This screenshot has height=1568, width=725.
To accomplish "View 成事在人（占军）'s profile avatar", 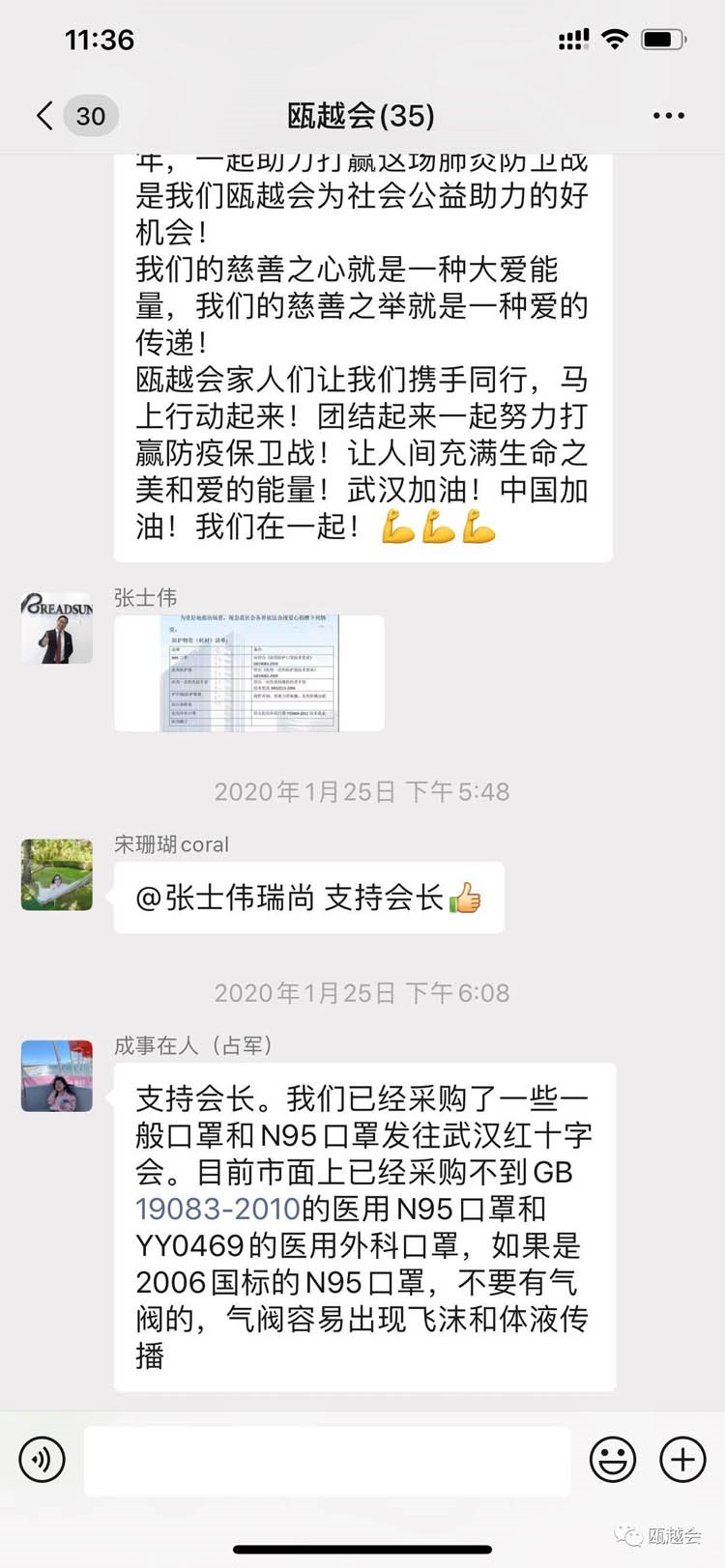I will pos(57,1075).
